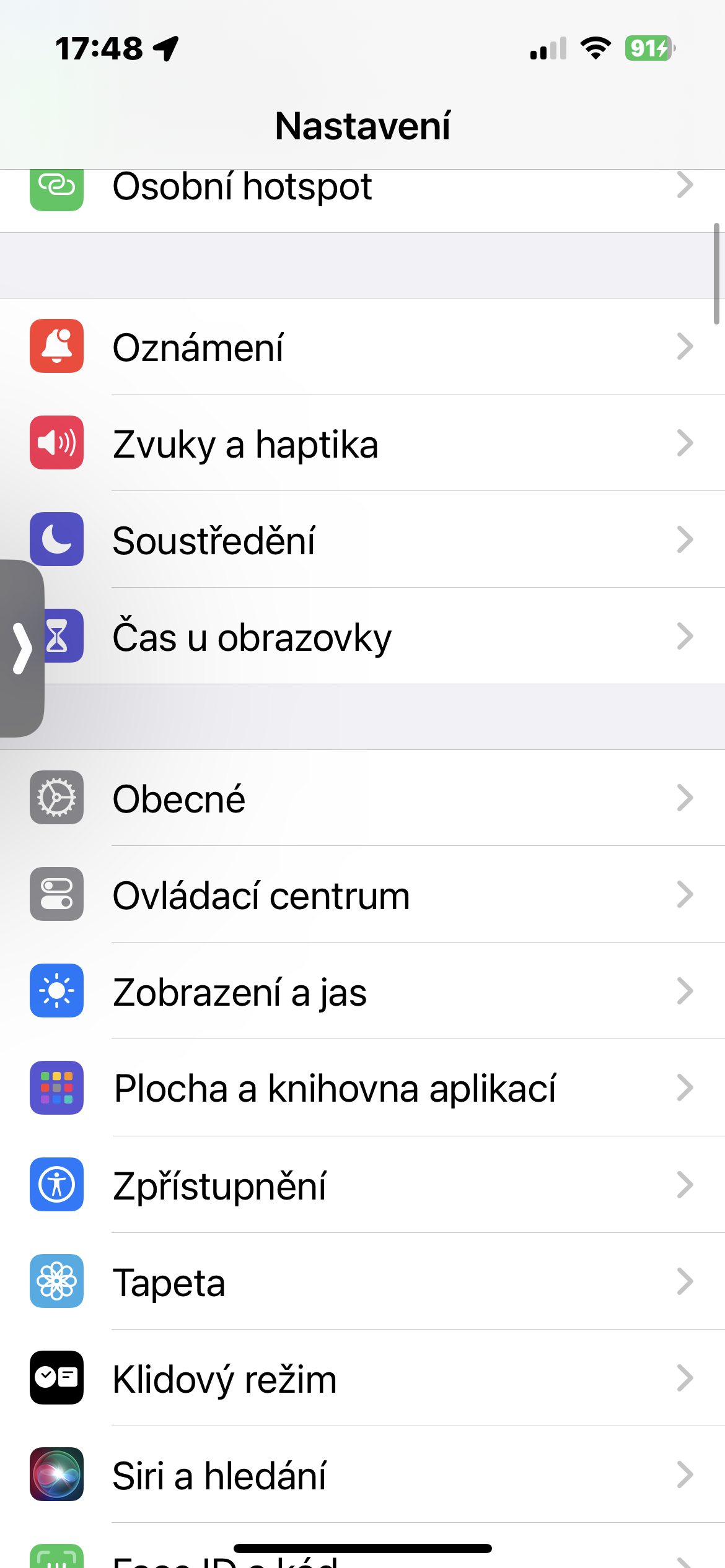
Task: Tap the Tapeta row
Action: (169, 1282)
